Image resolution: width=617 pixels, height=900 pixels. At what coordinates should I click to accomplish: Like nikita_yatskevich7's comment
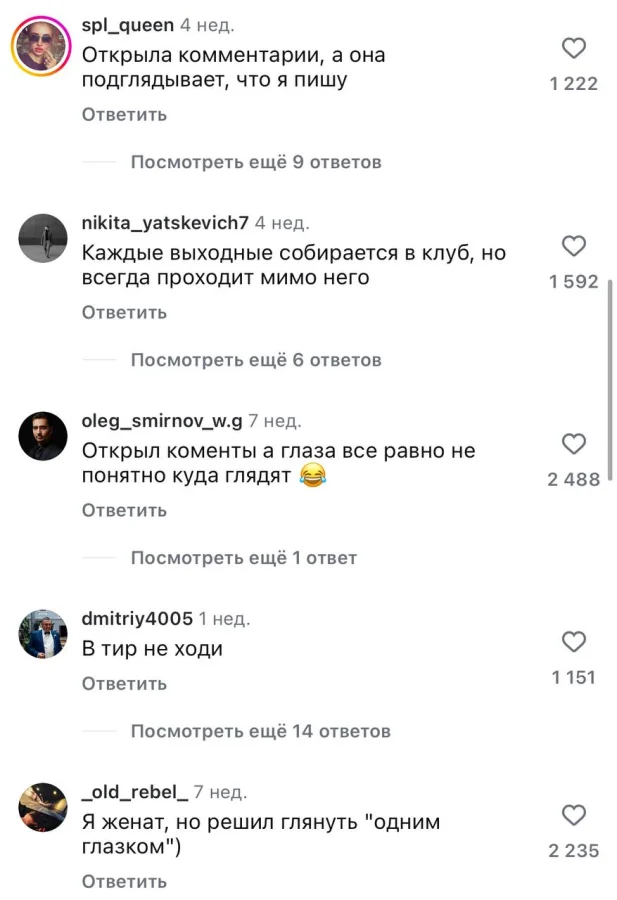(x=573, y=246)
